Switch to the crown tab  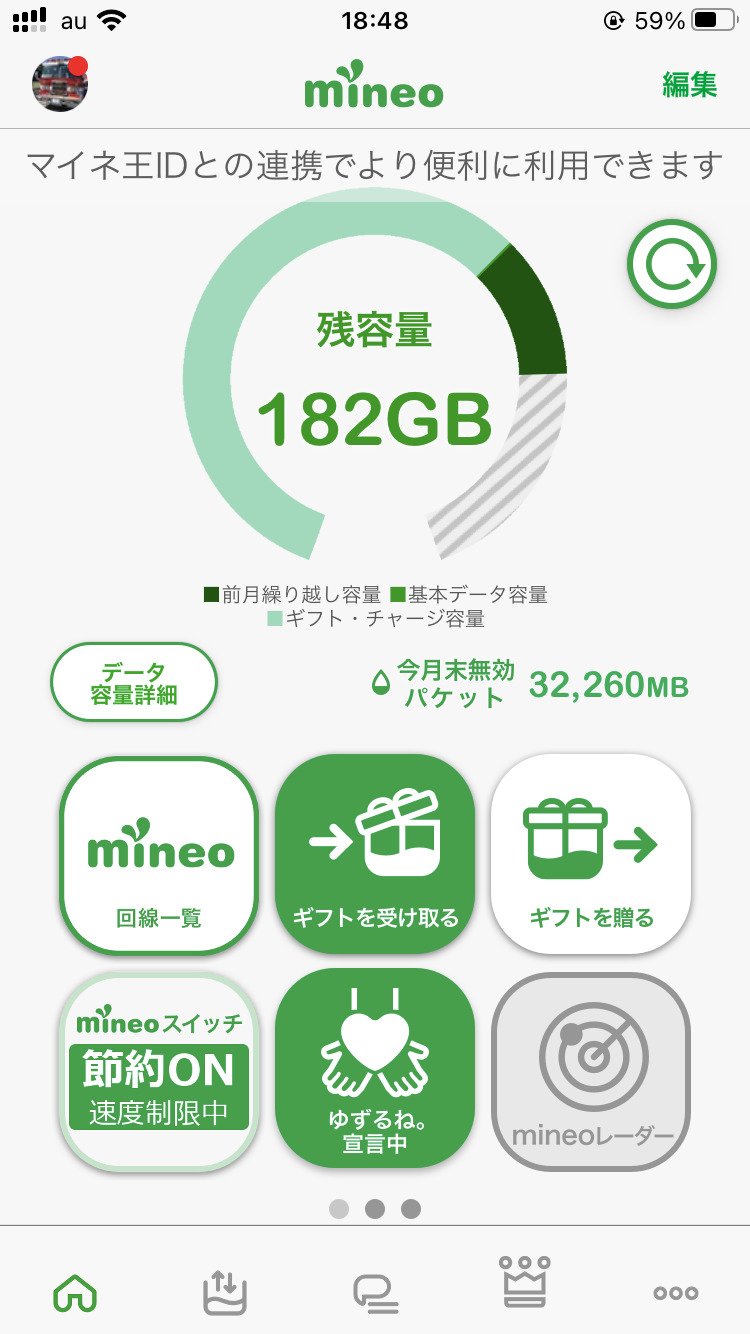click(525, 1282)
